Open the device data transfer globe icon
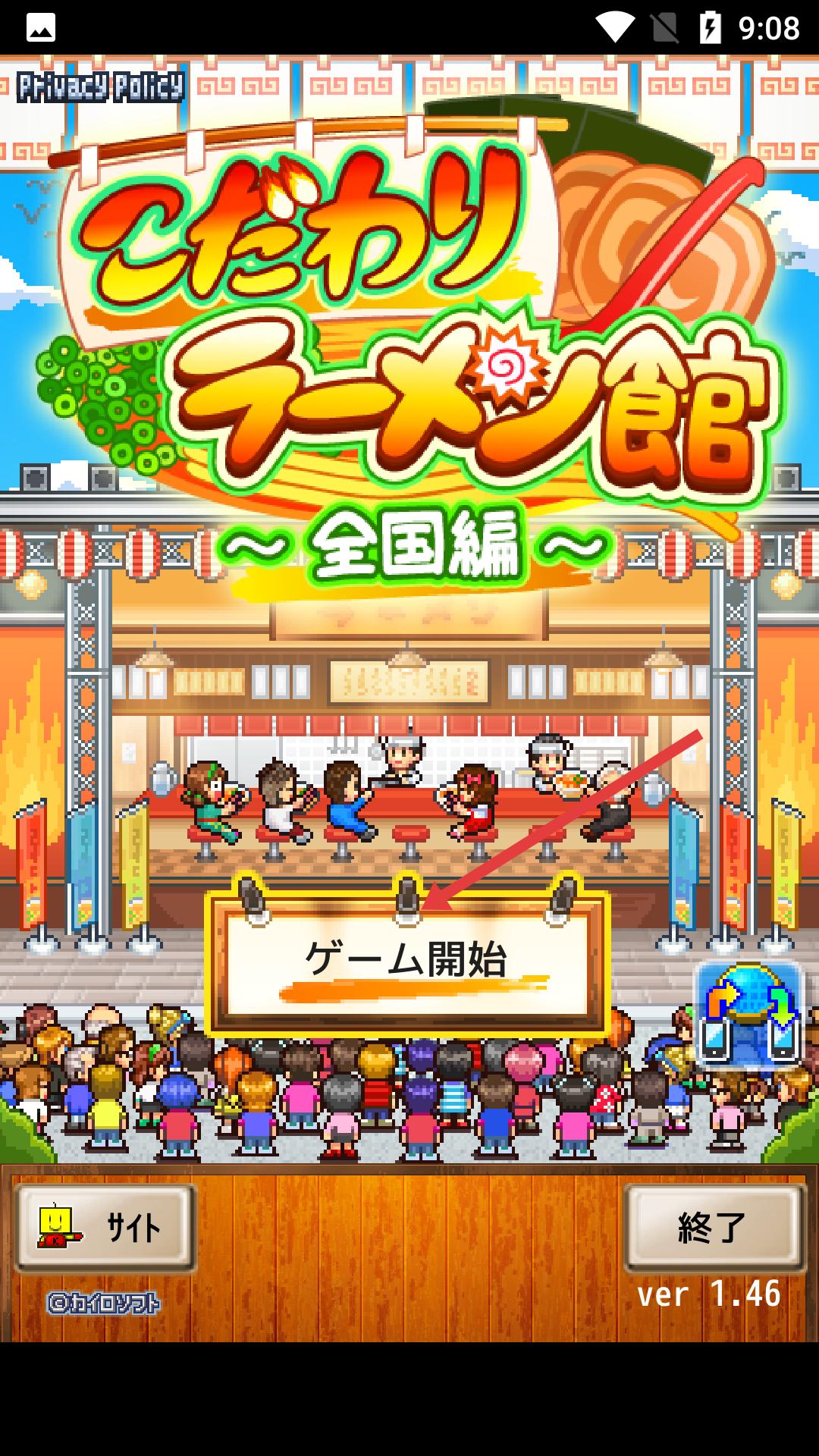This screenshot has width=819, height=1456. (749, 1014)
